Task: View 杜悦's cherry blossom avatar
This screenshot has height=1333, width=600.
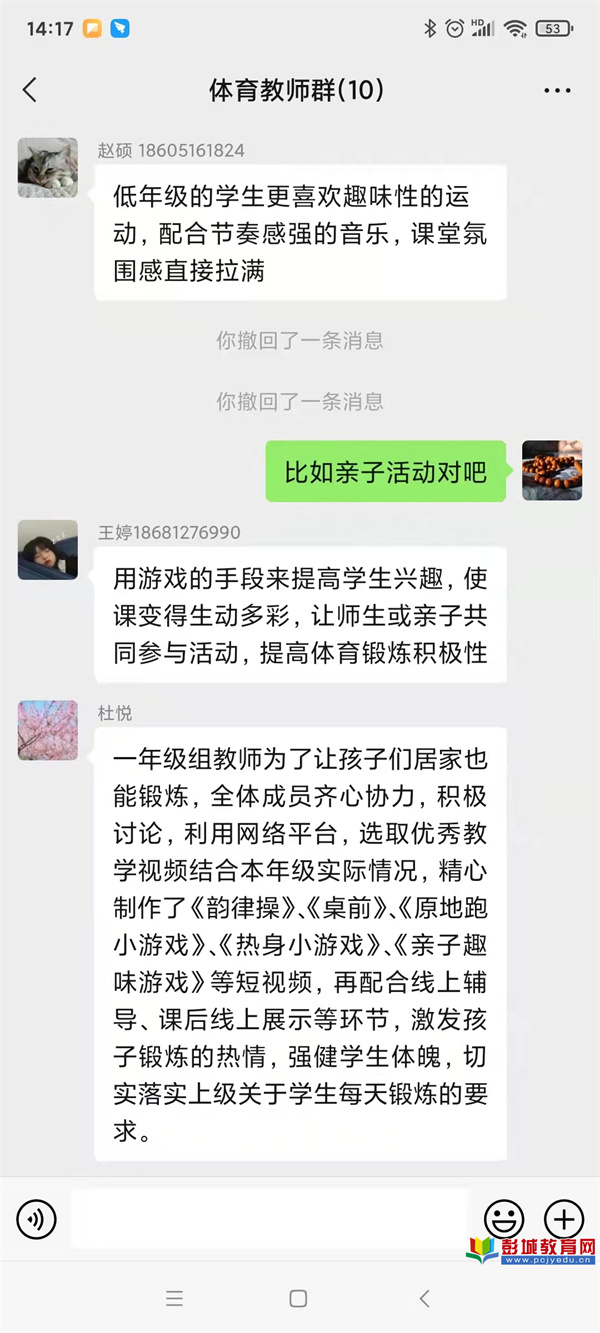Action: tap(47, 730)
